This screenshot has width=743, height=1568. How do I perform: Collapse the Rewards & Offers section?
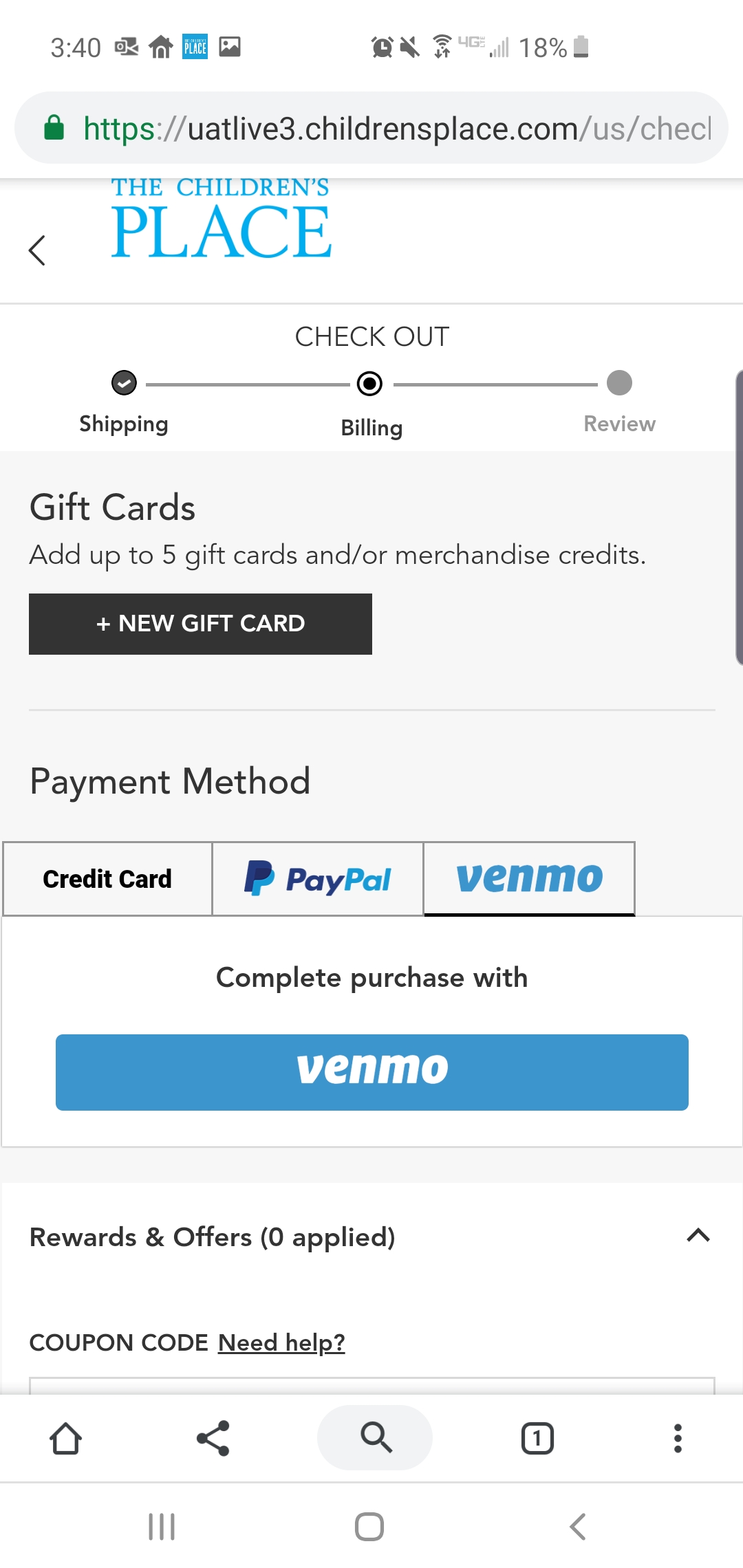click(x=698, y=1236)
